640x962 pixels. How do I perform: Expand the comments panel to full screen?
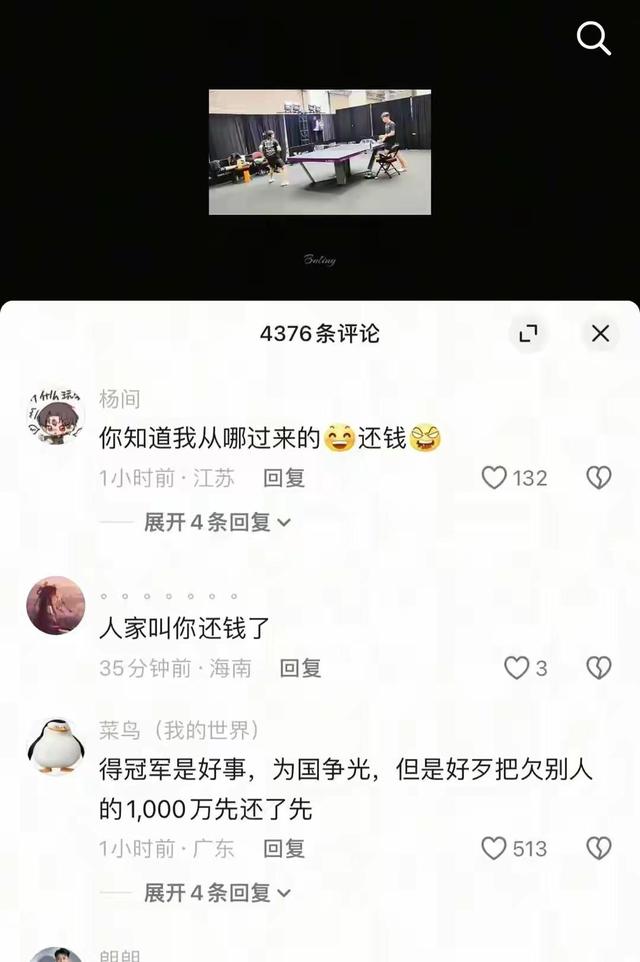pyautogui.click(x=528, y=334)
